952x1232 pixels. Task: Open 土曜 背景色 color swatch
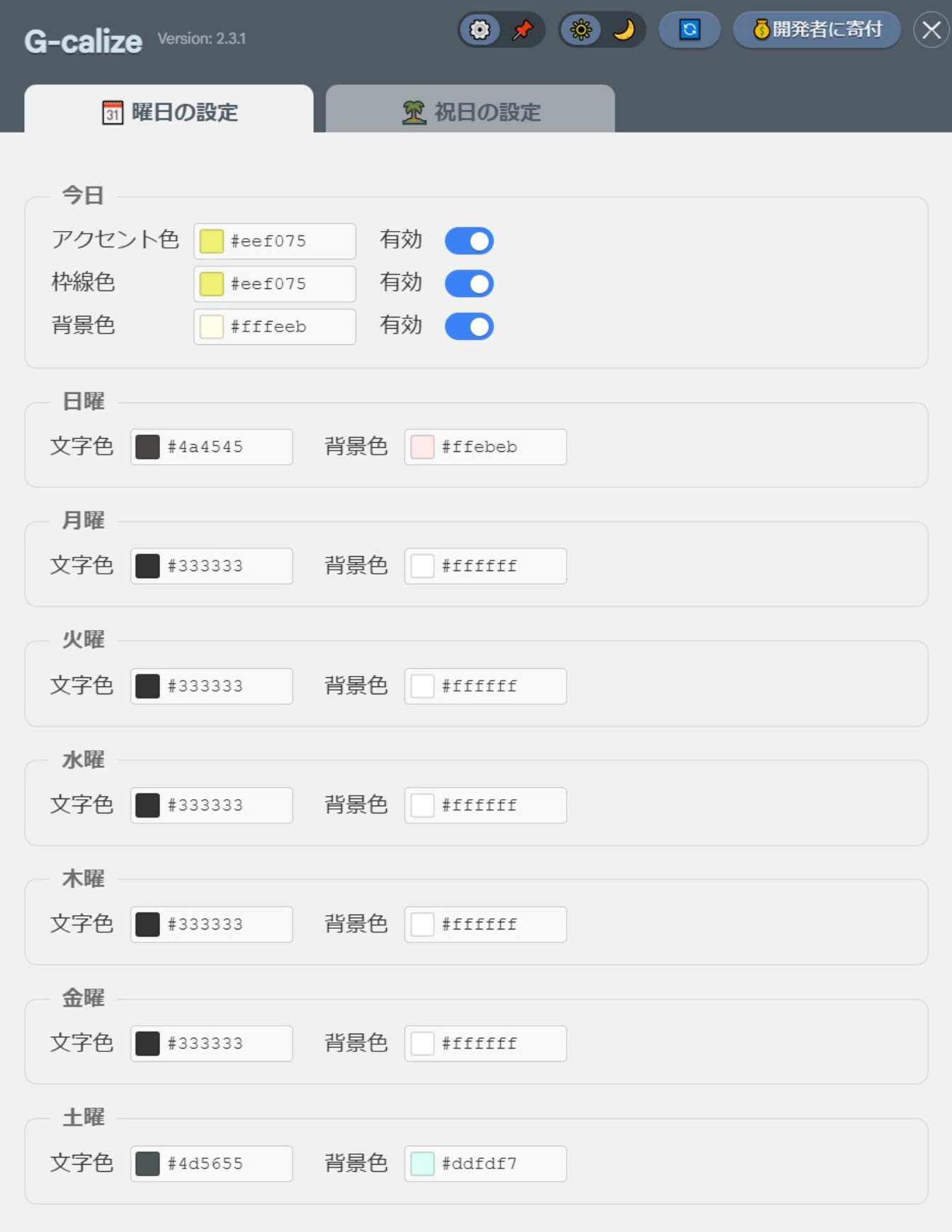pos(422,1163)
